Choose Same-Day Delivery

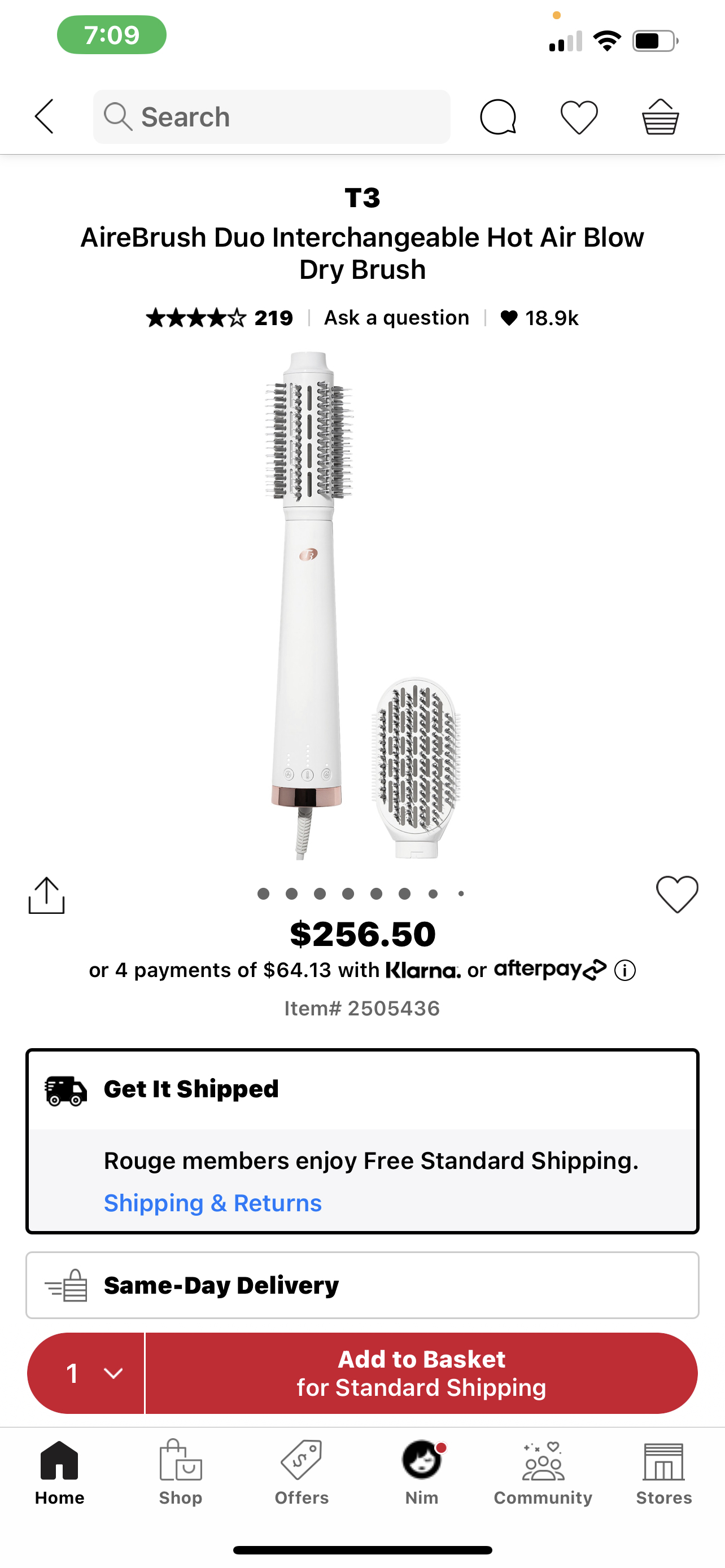point(362,1285)
